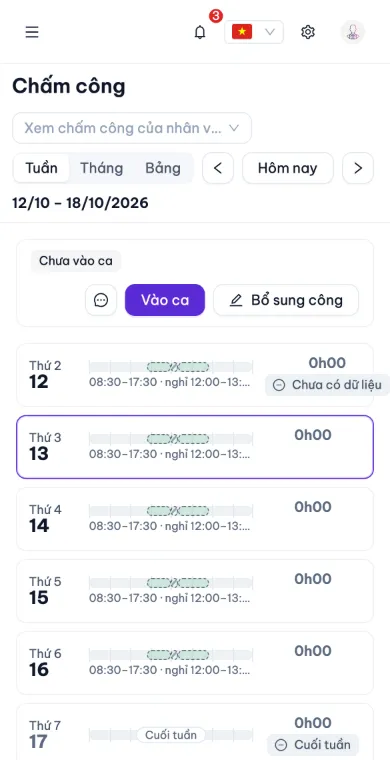Open the Thứ 3 day 13 card
Viewport: 390px width, 760px height.
pos(195,447)
